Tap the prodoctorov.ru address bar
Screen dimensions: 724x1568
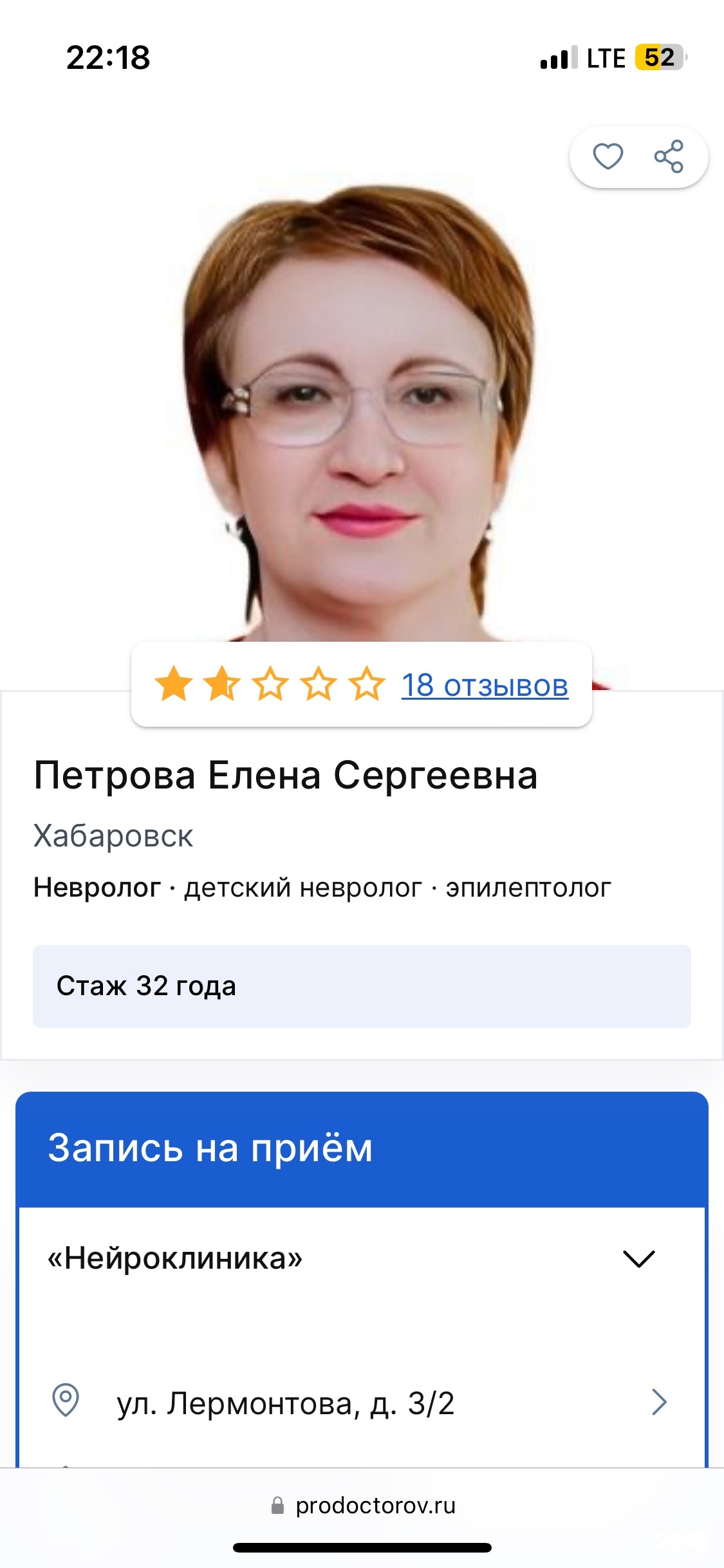click(364, 1506)
